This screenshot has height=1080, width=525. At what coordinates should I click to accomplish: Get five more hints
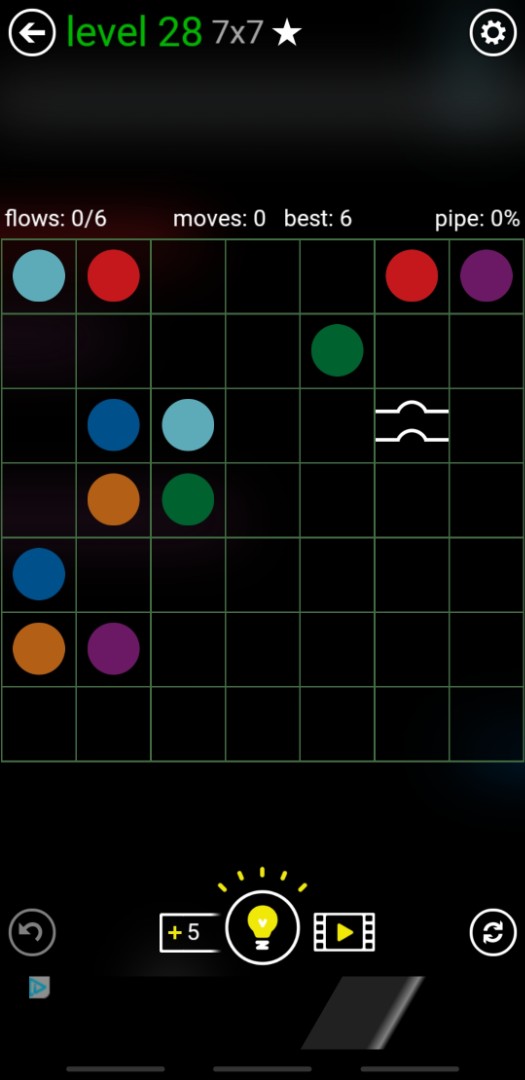click(189, 933)
